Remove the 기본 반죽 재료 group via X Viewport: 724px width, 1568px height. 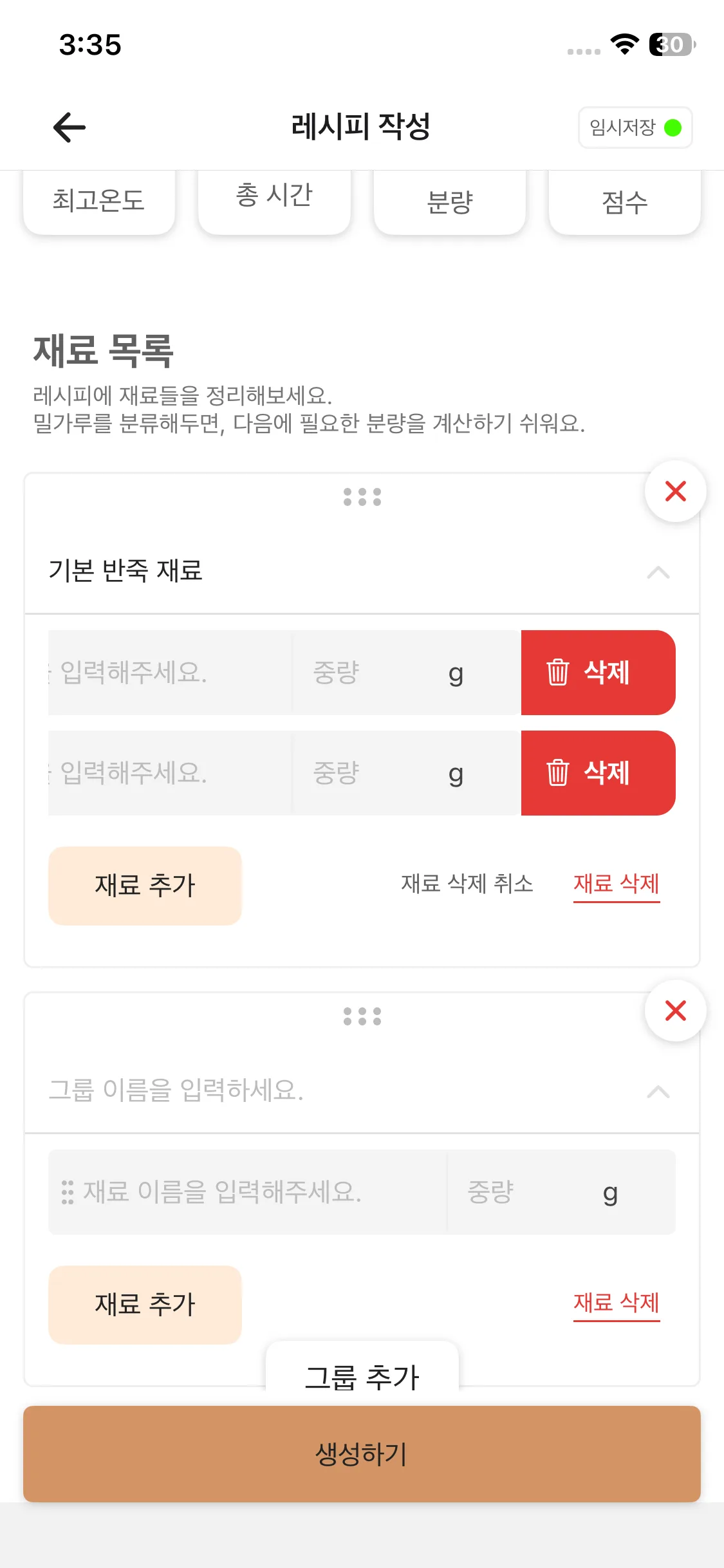coord(674,491)
